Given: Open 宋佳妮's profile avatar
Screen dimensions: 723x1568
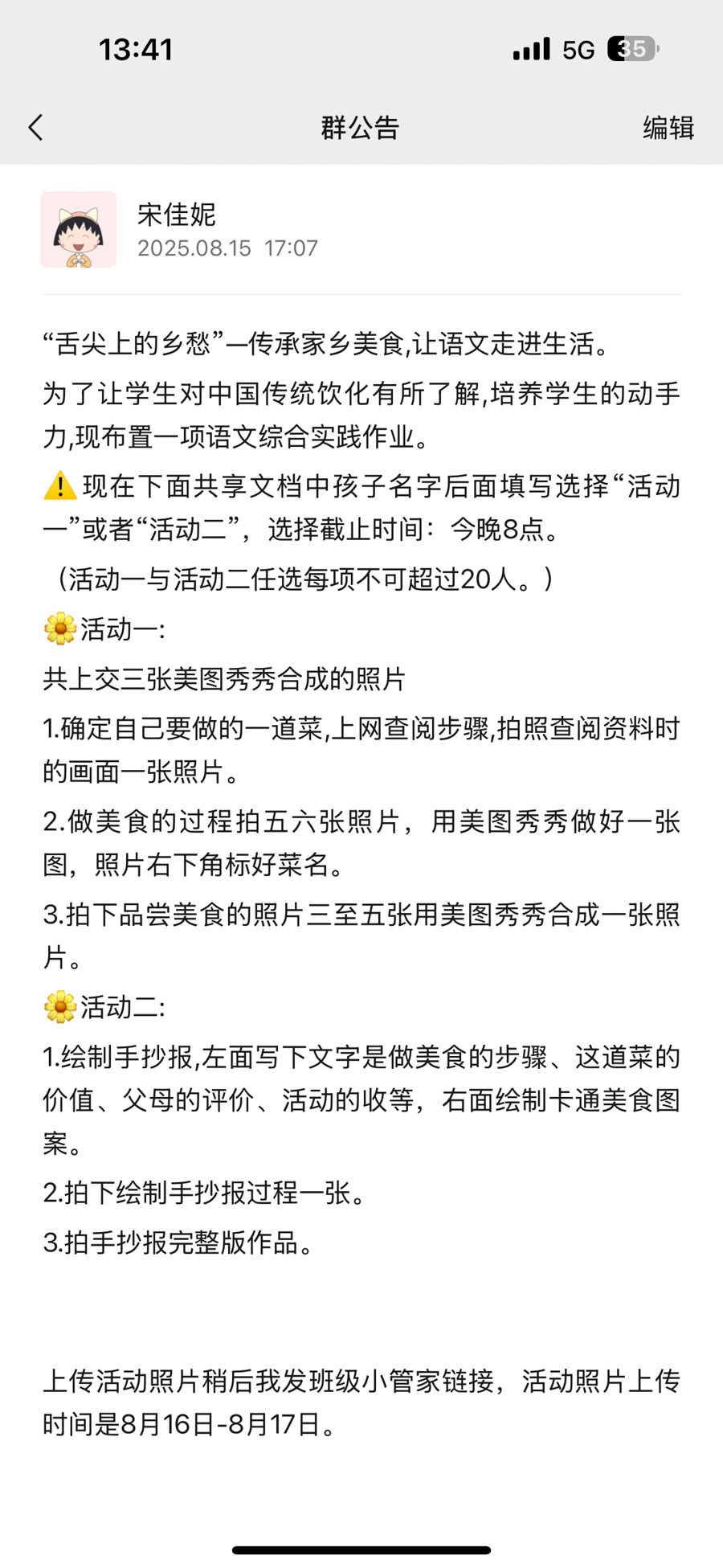Looking at the screenshot, I should [79, 230].
